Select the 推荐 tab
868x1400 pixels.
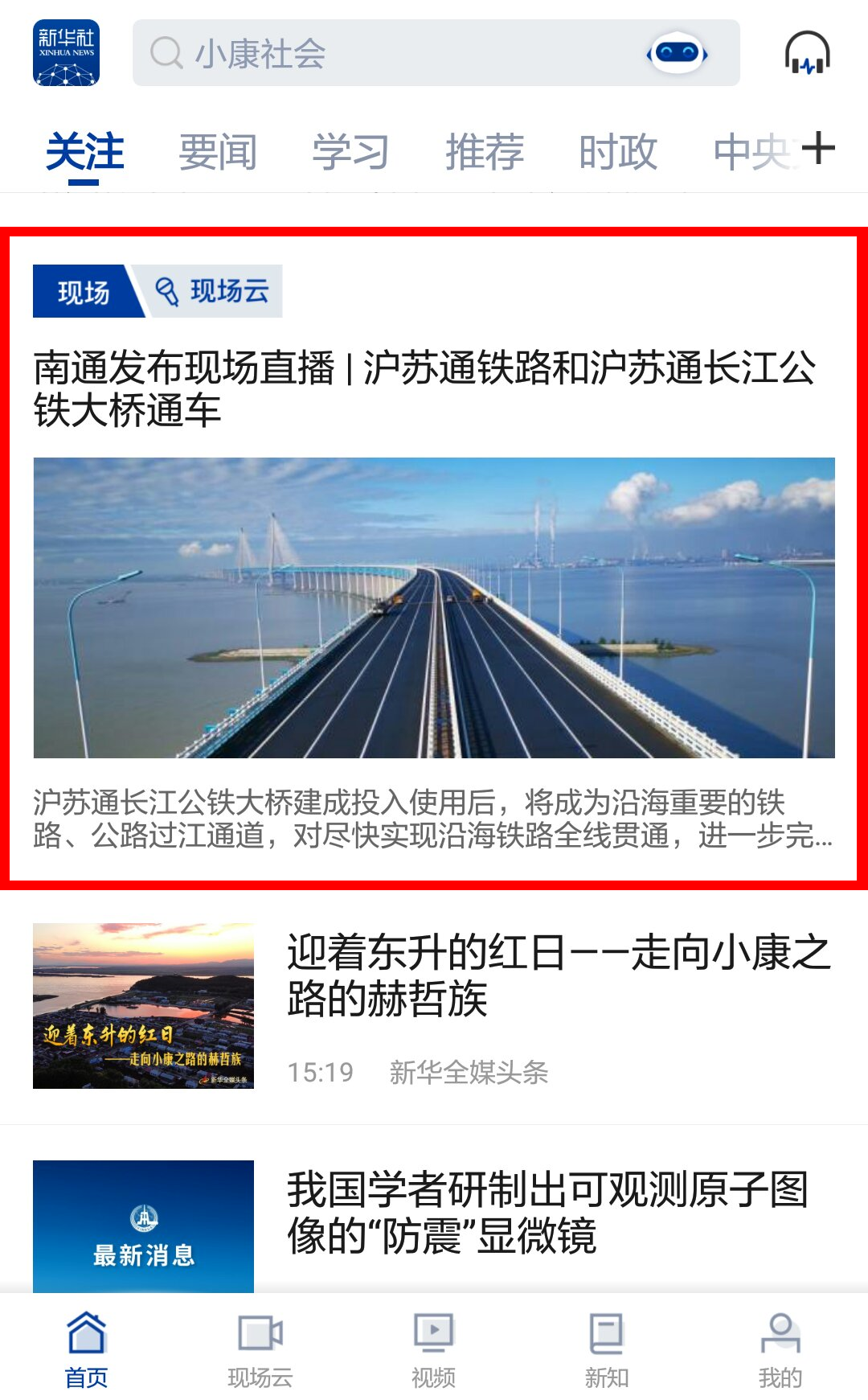(x=485, y=152)
